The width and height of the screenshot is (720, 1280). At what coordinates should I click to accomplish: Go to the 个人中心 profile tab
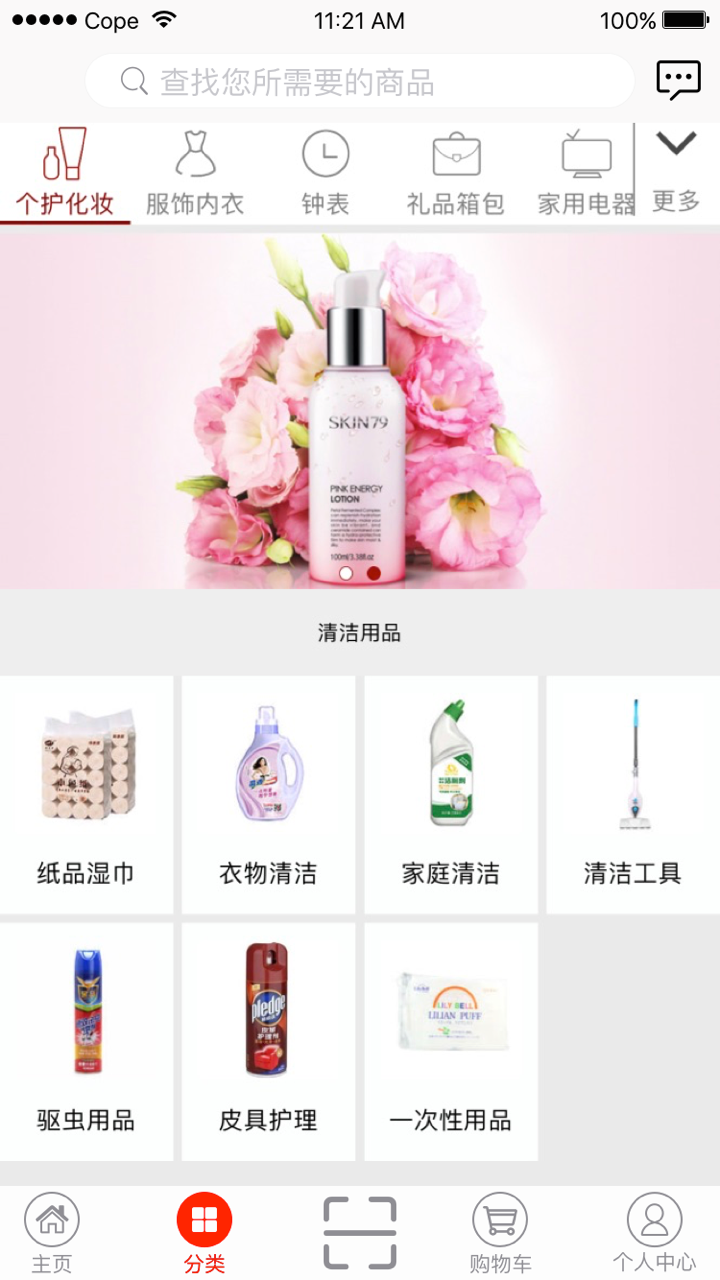click(x=654, y=1233)
